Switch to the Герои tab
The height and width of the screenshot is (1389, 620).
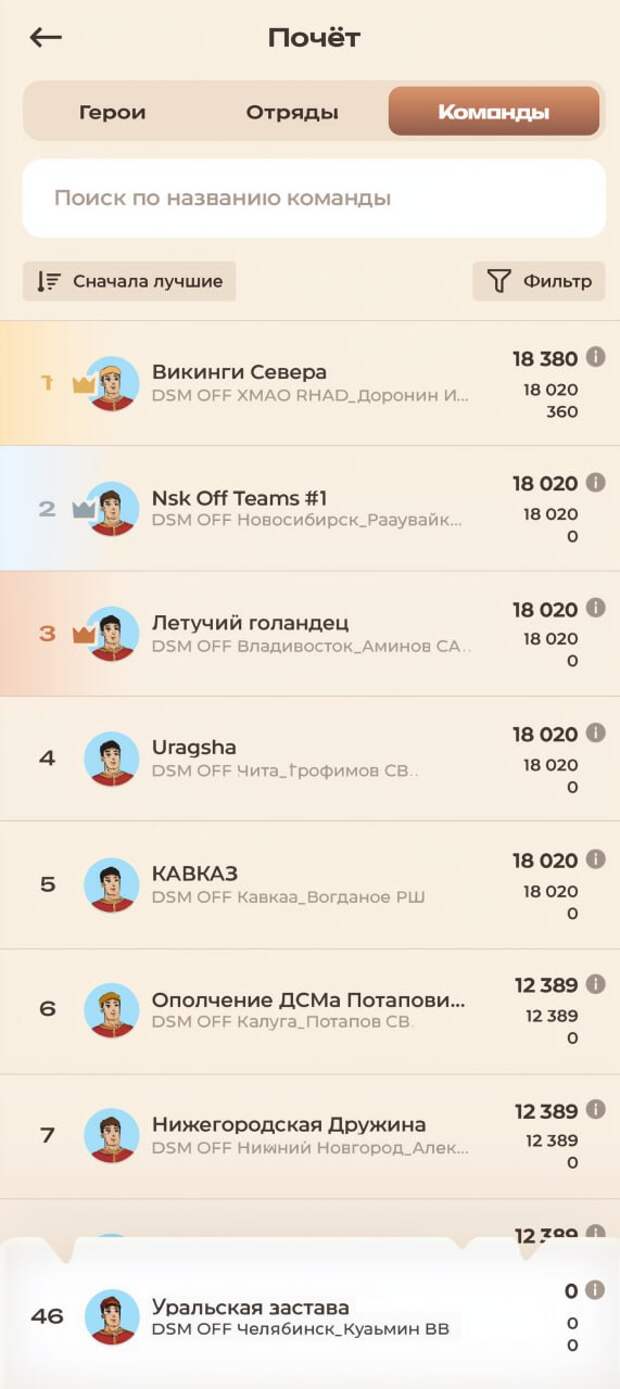click(112, 112)
